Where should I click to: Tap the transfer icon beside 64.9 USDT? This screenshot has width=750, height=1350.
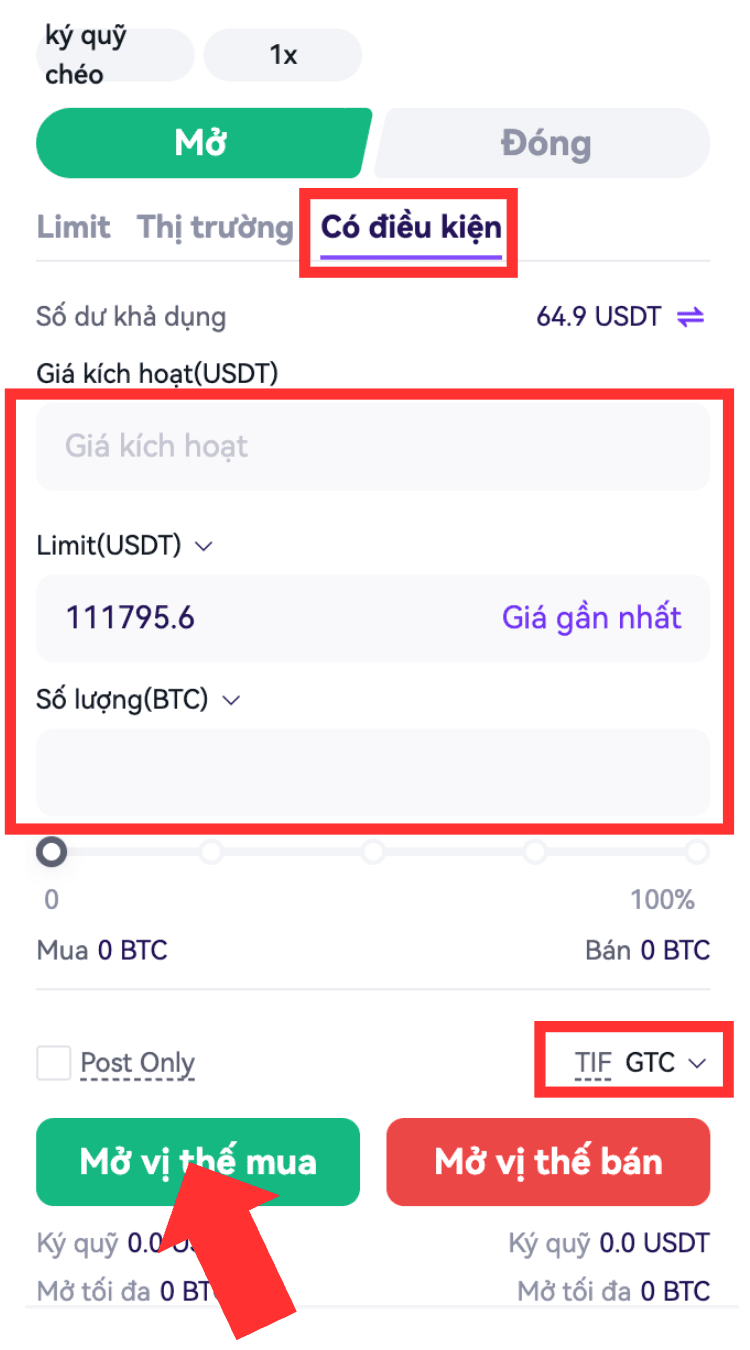click(691, 317)
